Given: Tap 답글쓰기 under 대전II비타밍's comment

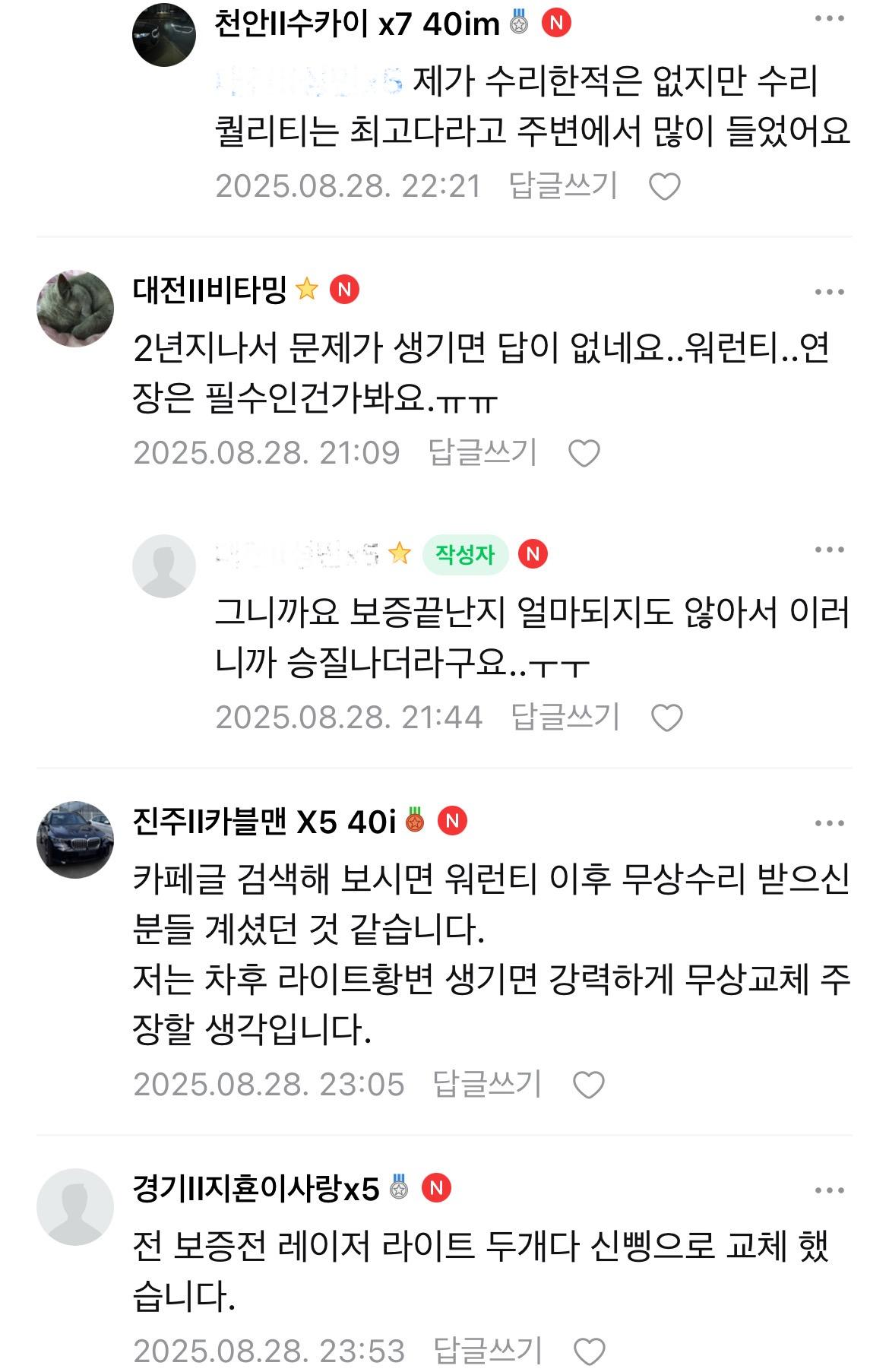Looking at the screenshot, I should click(x=482, y=453).
